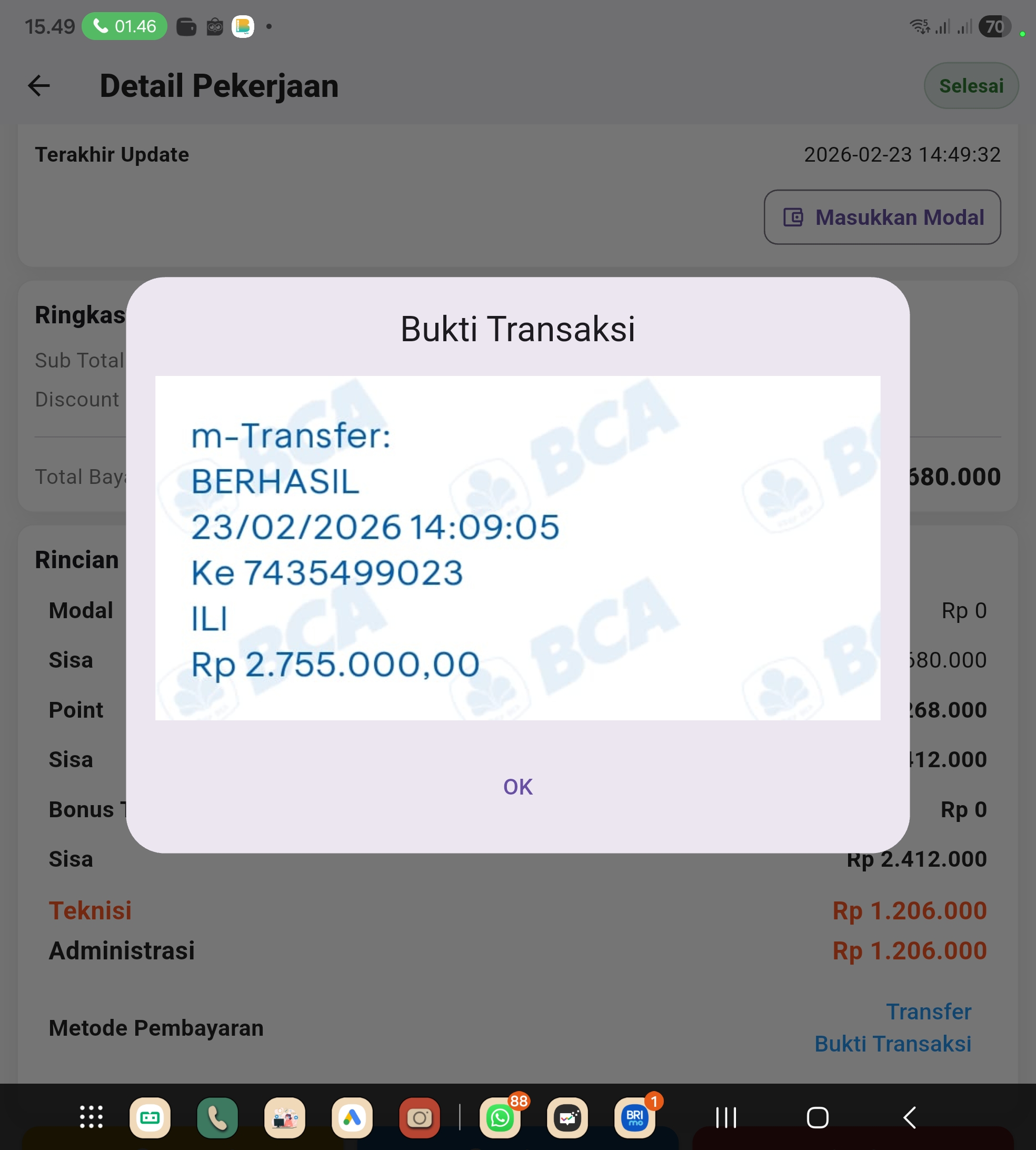Open the Bukti Transaksi link under Transfer
Viewport: 1036px width, 1150px height.
(892, 1044)
